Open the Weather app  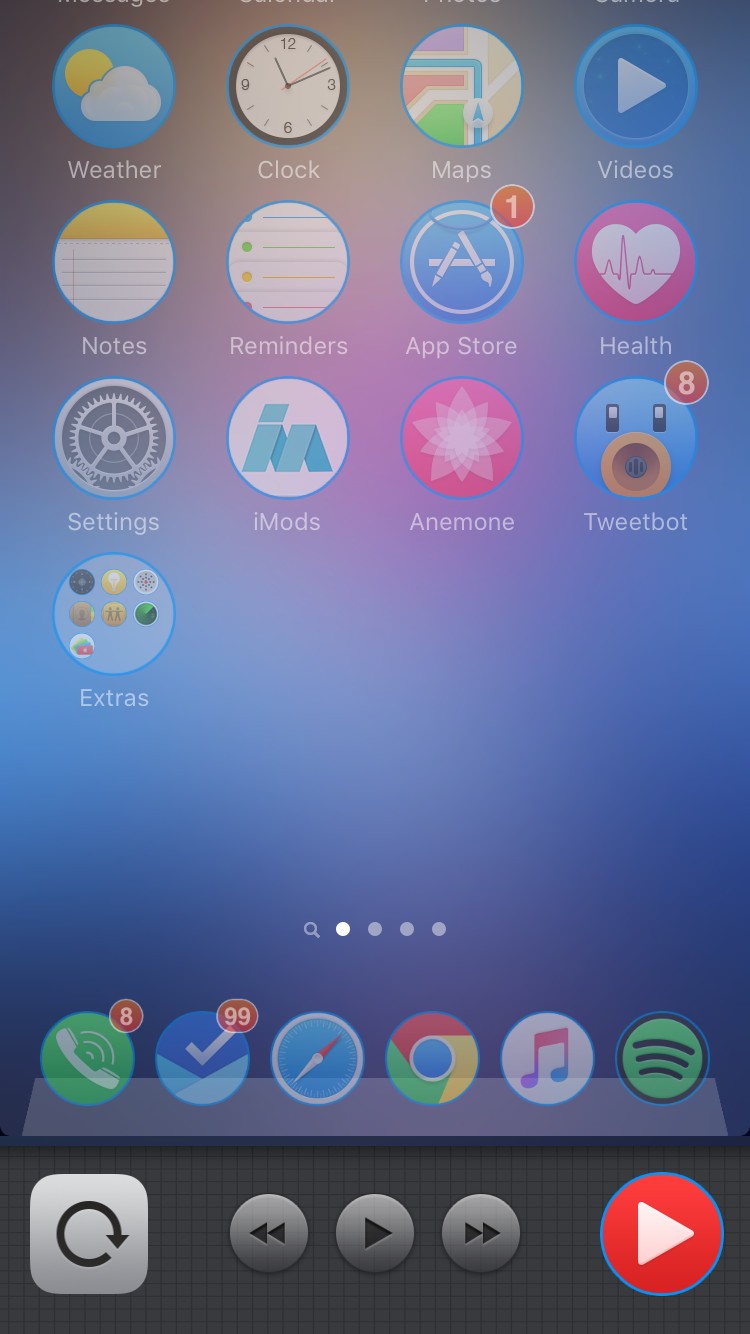tap(114, 87)
